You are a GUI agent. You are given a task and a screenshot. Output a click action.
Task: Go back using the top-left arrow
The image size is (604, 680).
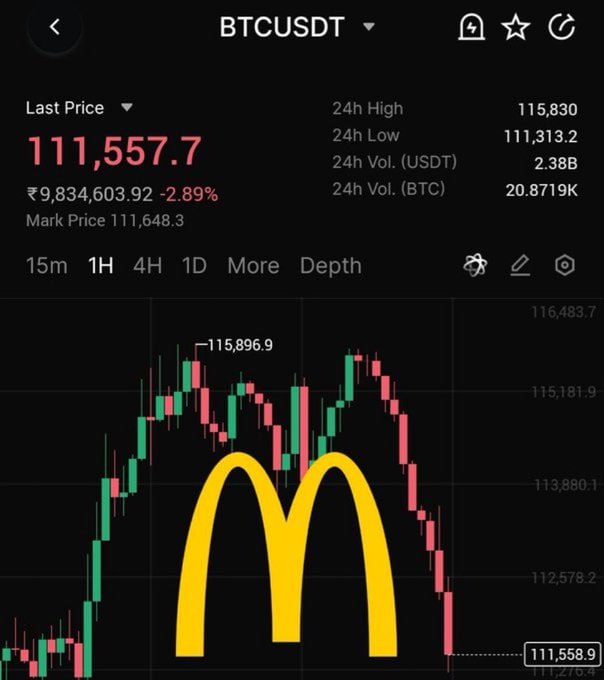pos(55,28)
